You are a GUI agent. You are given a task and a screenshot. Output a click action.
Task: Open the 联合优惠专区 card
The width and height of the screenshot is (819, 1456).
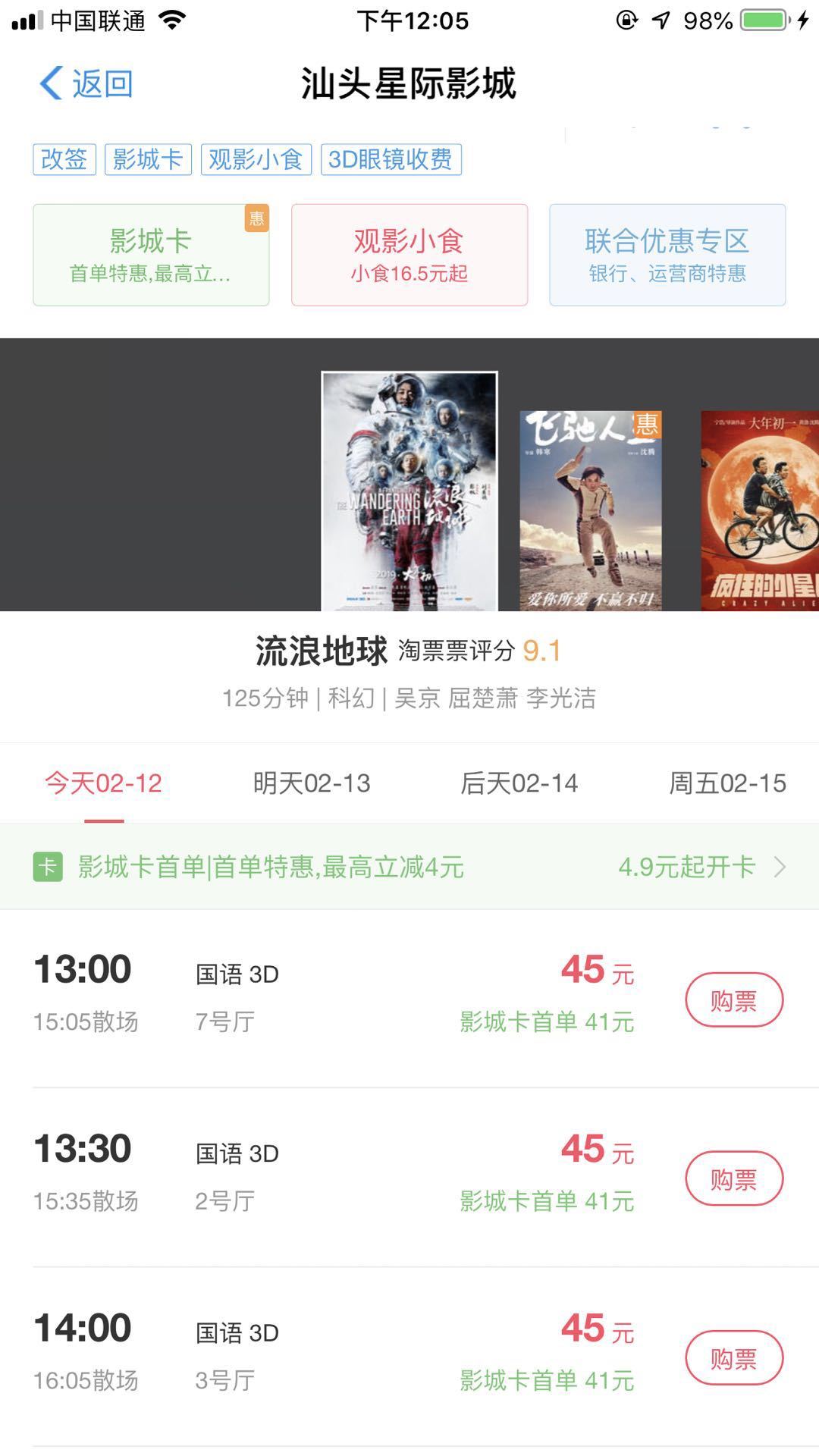point(667,255)
